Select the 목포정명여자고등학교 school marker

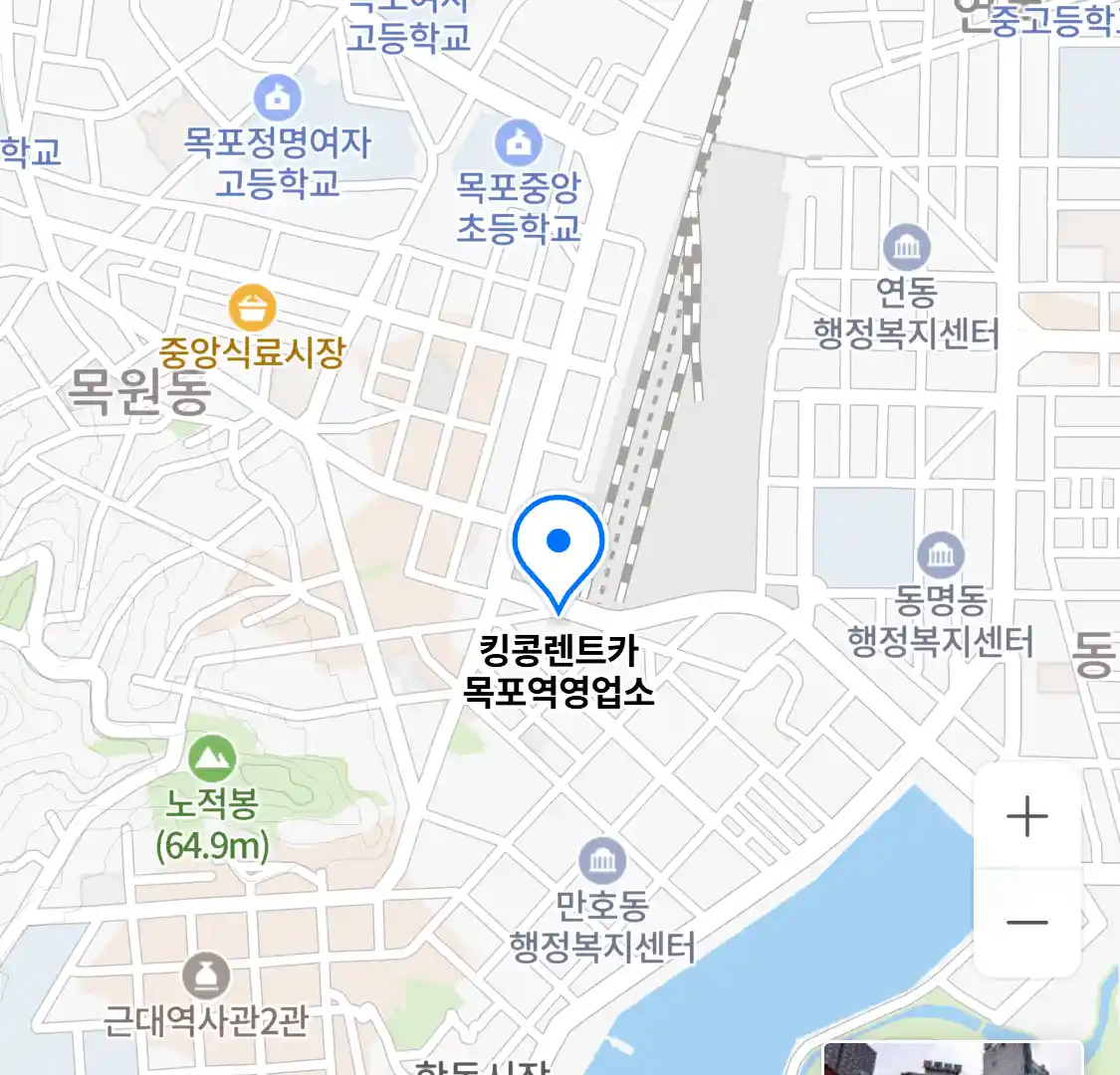278,99
